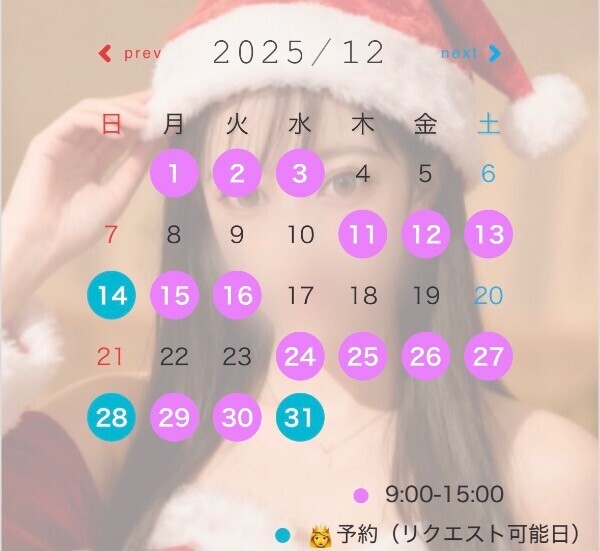This screenshot has height=551, width=600.
Task: Go to the previous month
Action: point(130,53)
